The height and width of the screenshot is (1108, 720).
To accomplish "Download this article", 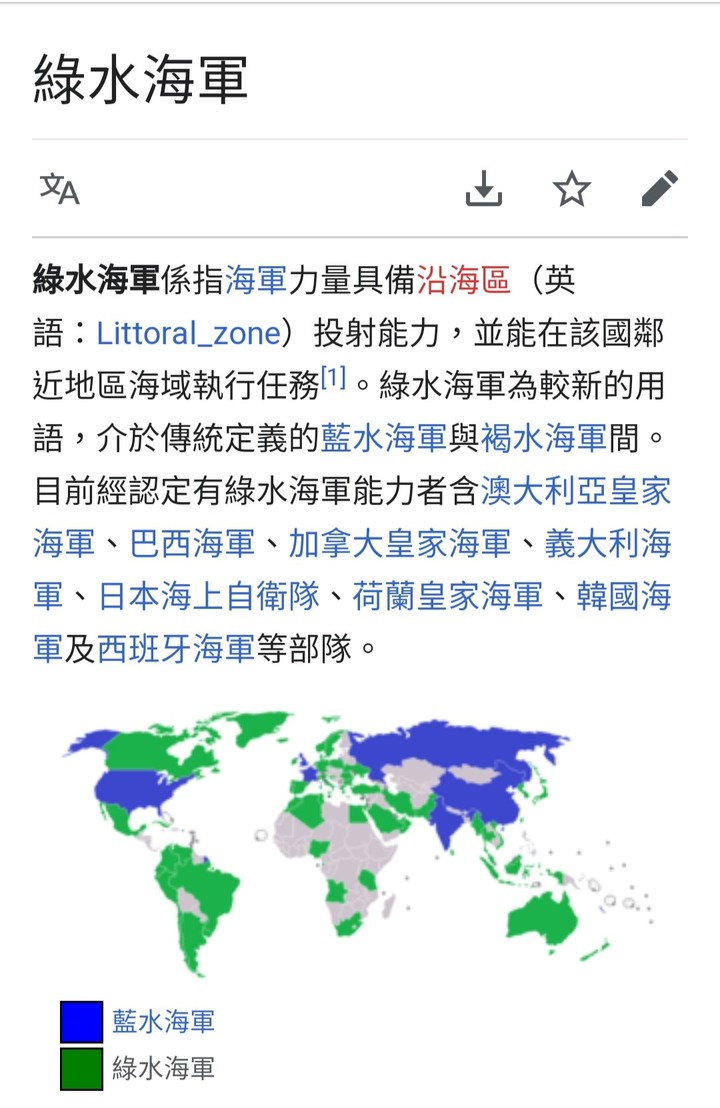I will click(x=484, y=188).
